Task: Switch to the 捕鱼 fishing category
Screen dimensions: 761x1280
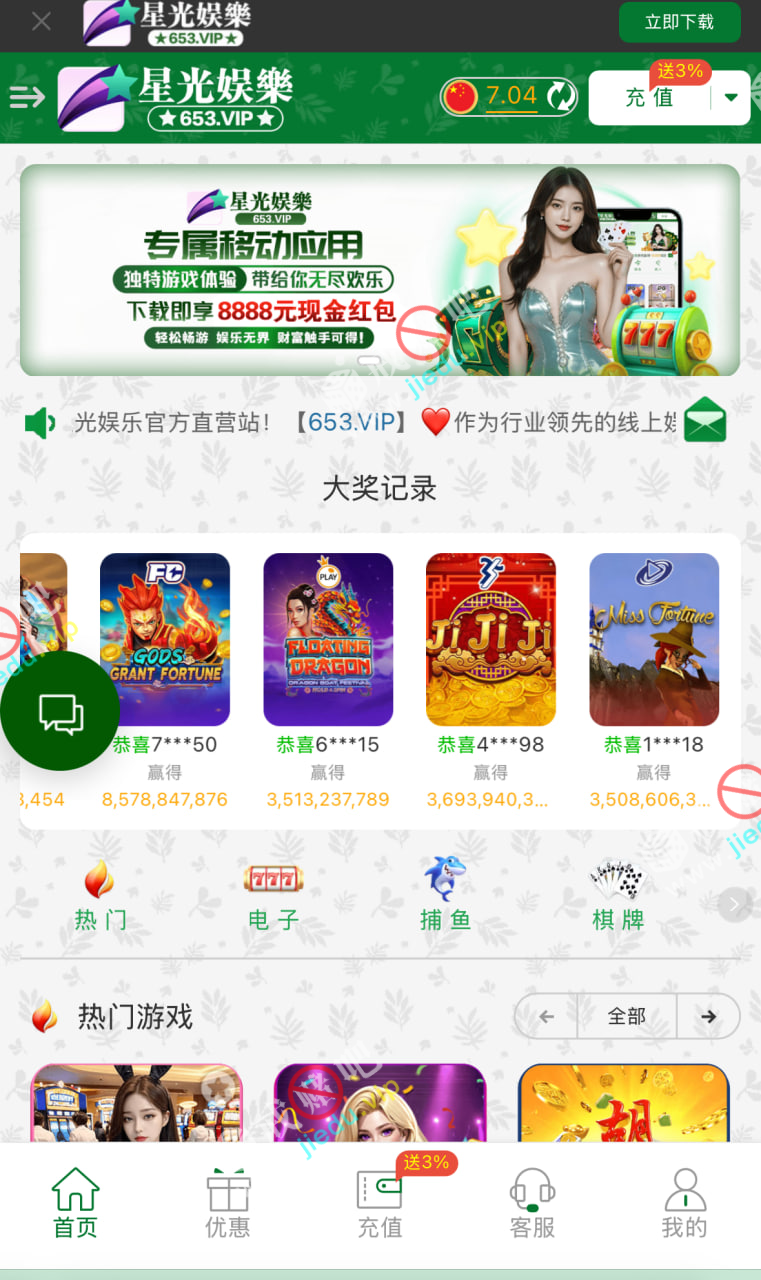Action: [x=445, y=895]
